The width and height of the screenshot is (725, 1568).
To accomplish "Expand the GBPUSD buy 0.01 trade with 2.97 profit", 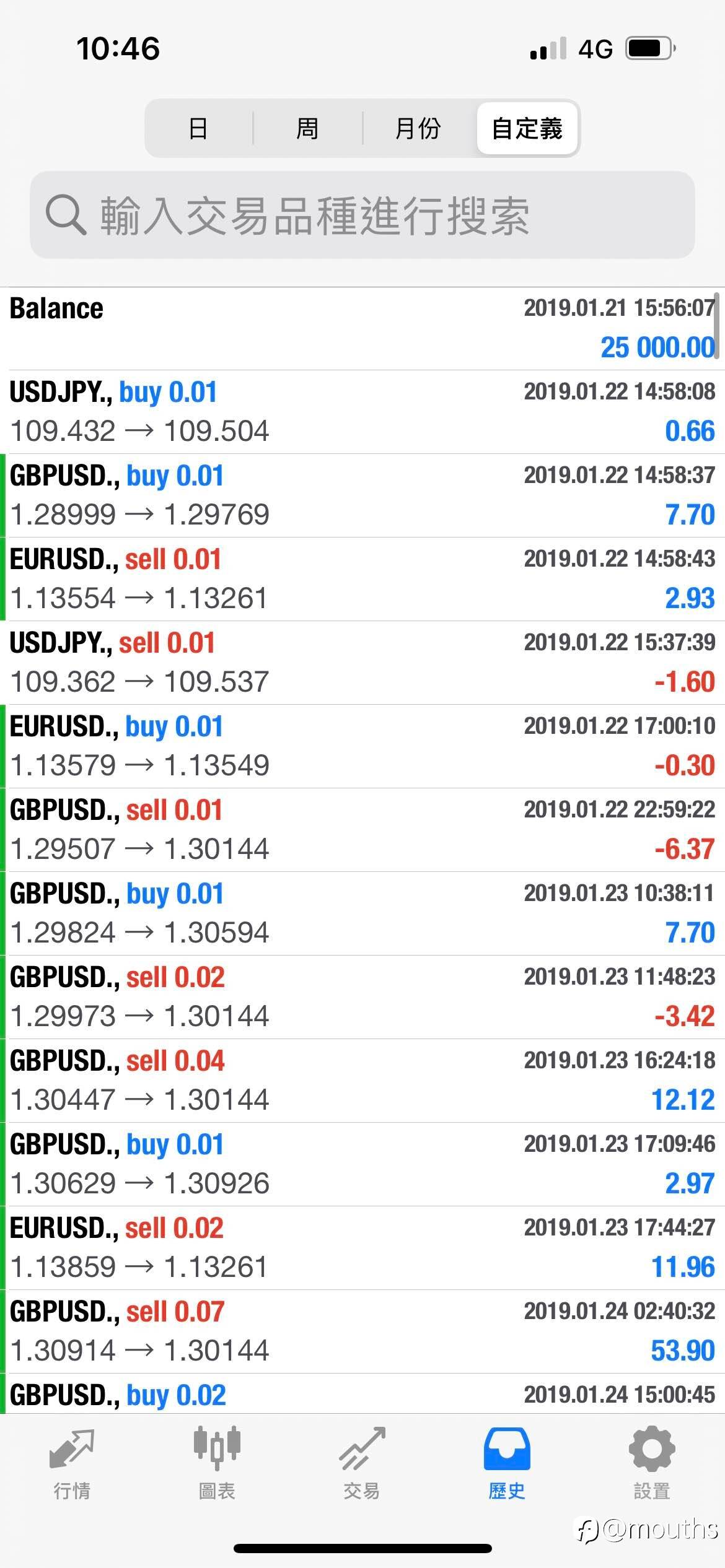I will (362, 1164).
